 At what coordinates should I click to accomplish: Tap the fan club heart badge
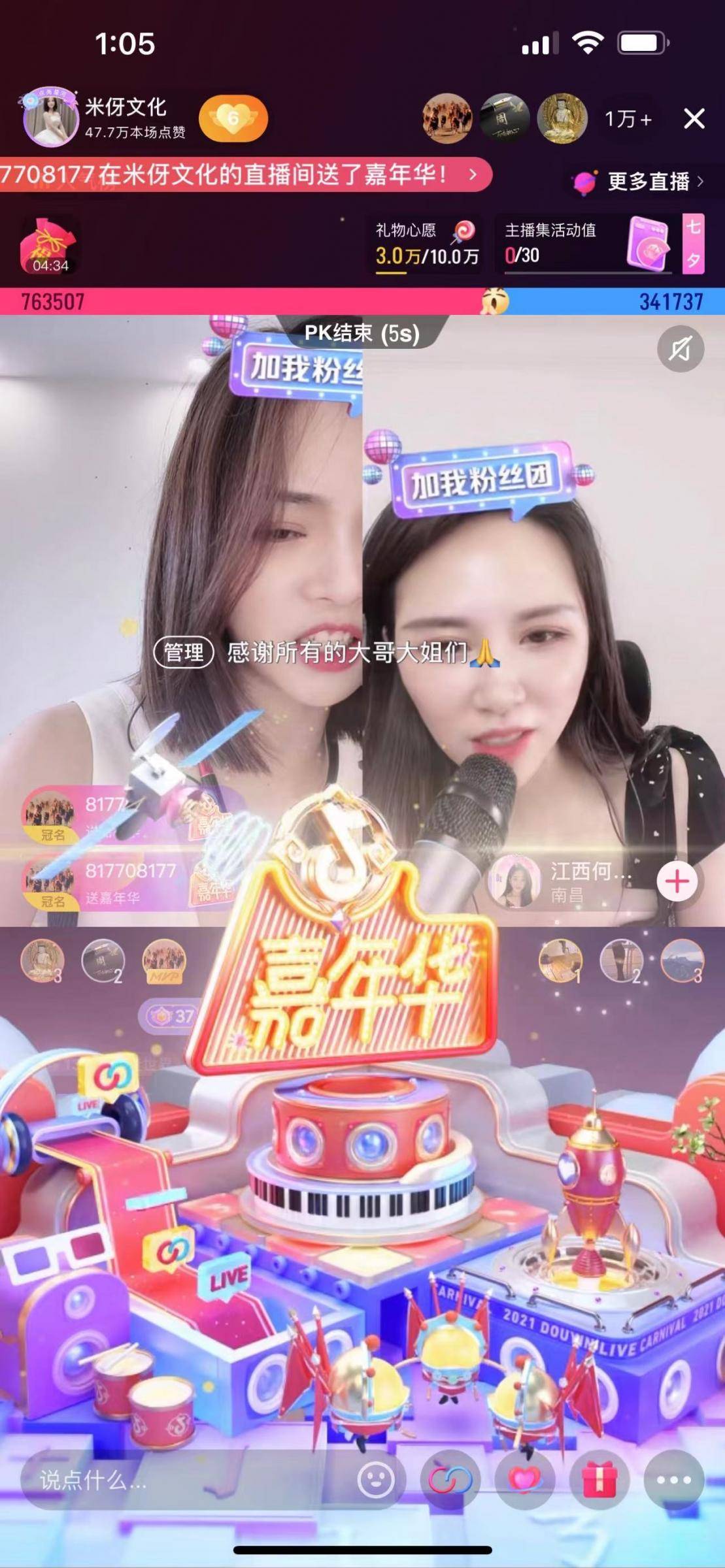click(233, 119)
